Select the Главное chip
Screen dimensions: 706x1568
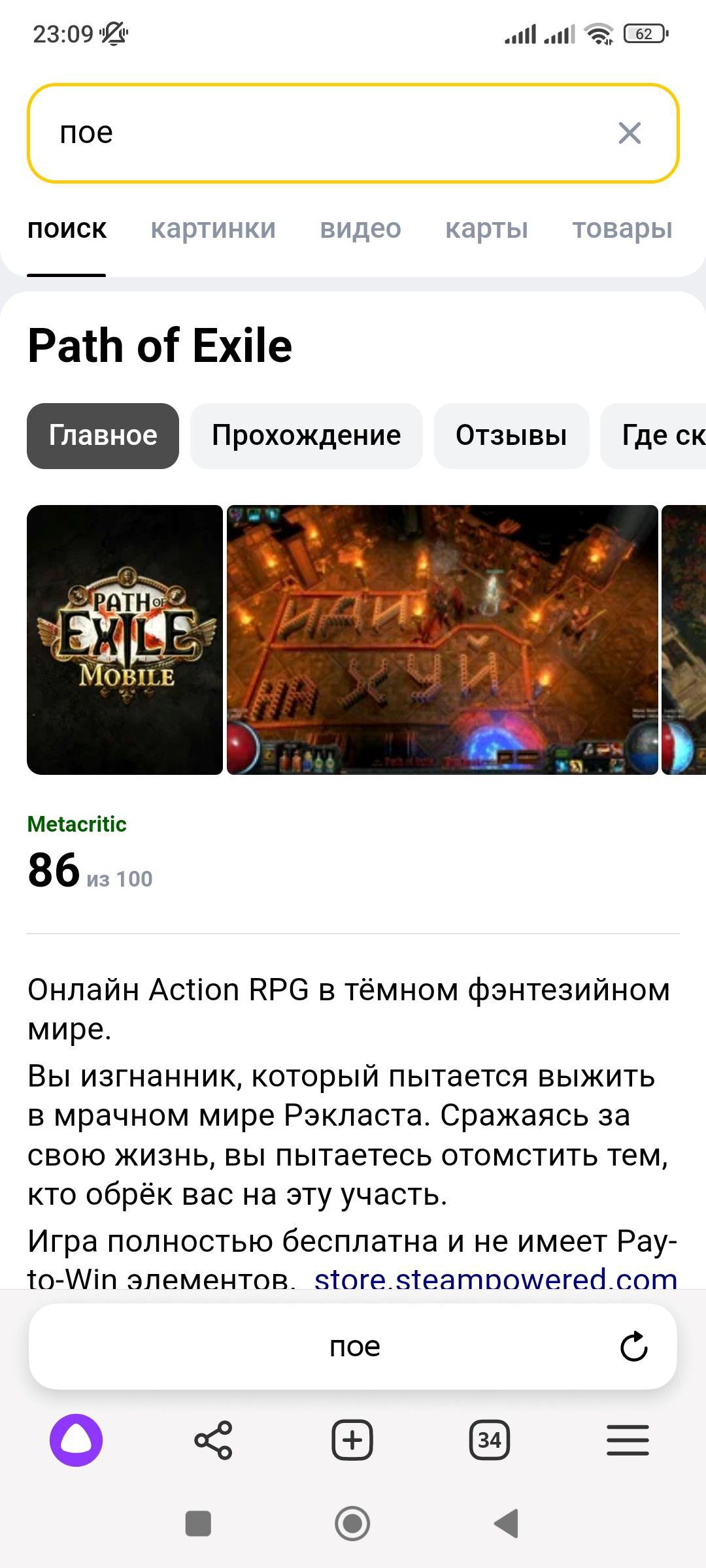[x=103, y=436]
